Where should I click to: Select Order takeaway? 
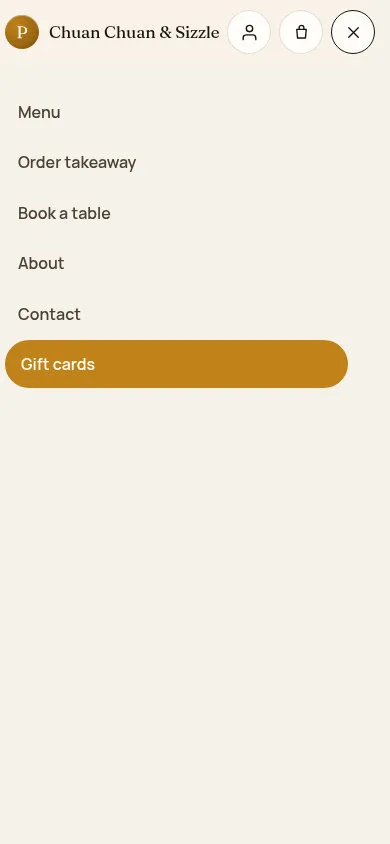click(x=77, y=163)
